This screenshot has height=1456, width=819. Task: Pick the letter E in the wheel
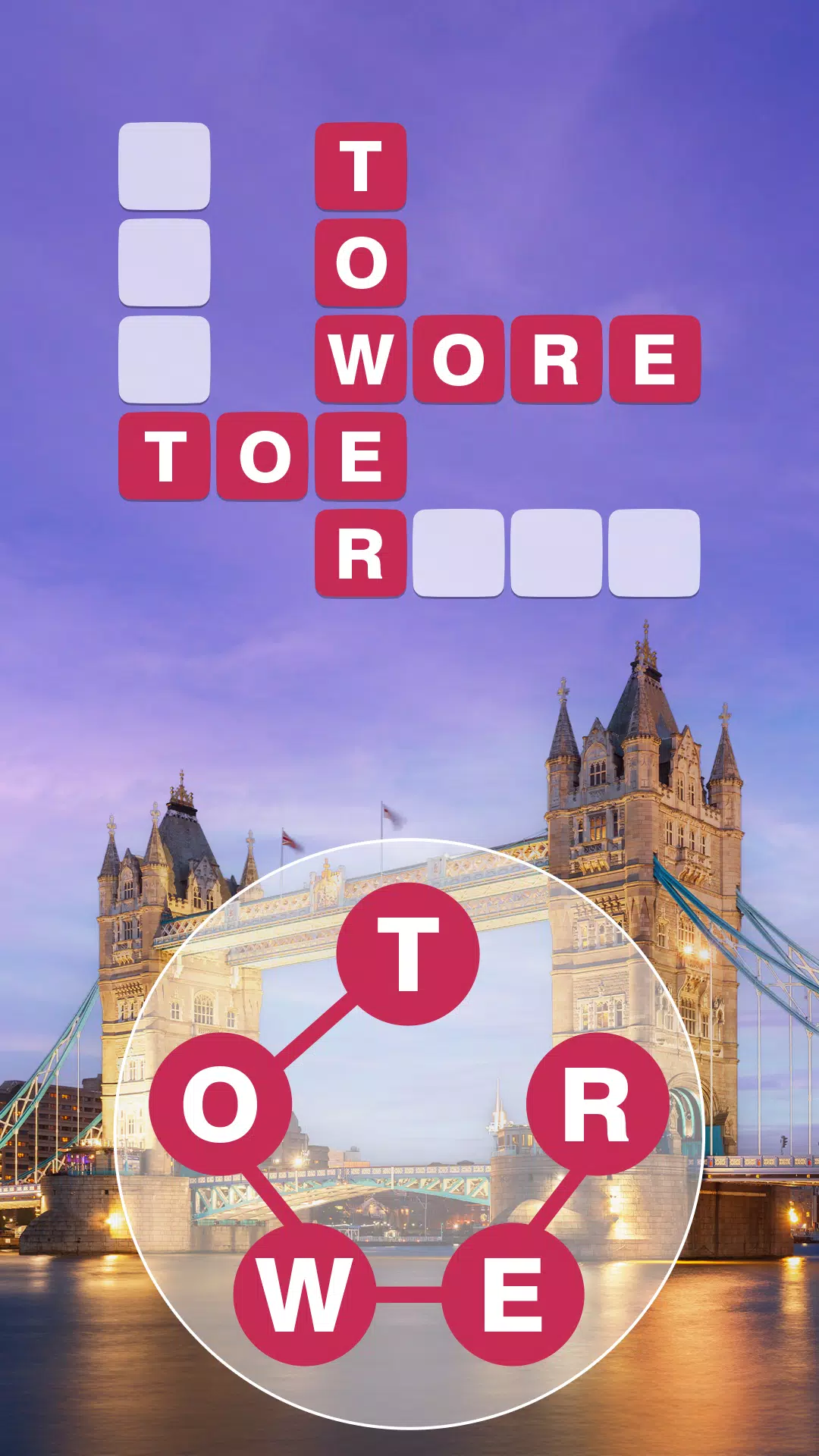point(513,1294)
